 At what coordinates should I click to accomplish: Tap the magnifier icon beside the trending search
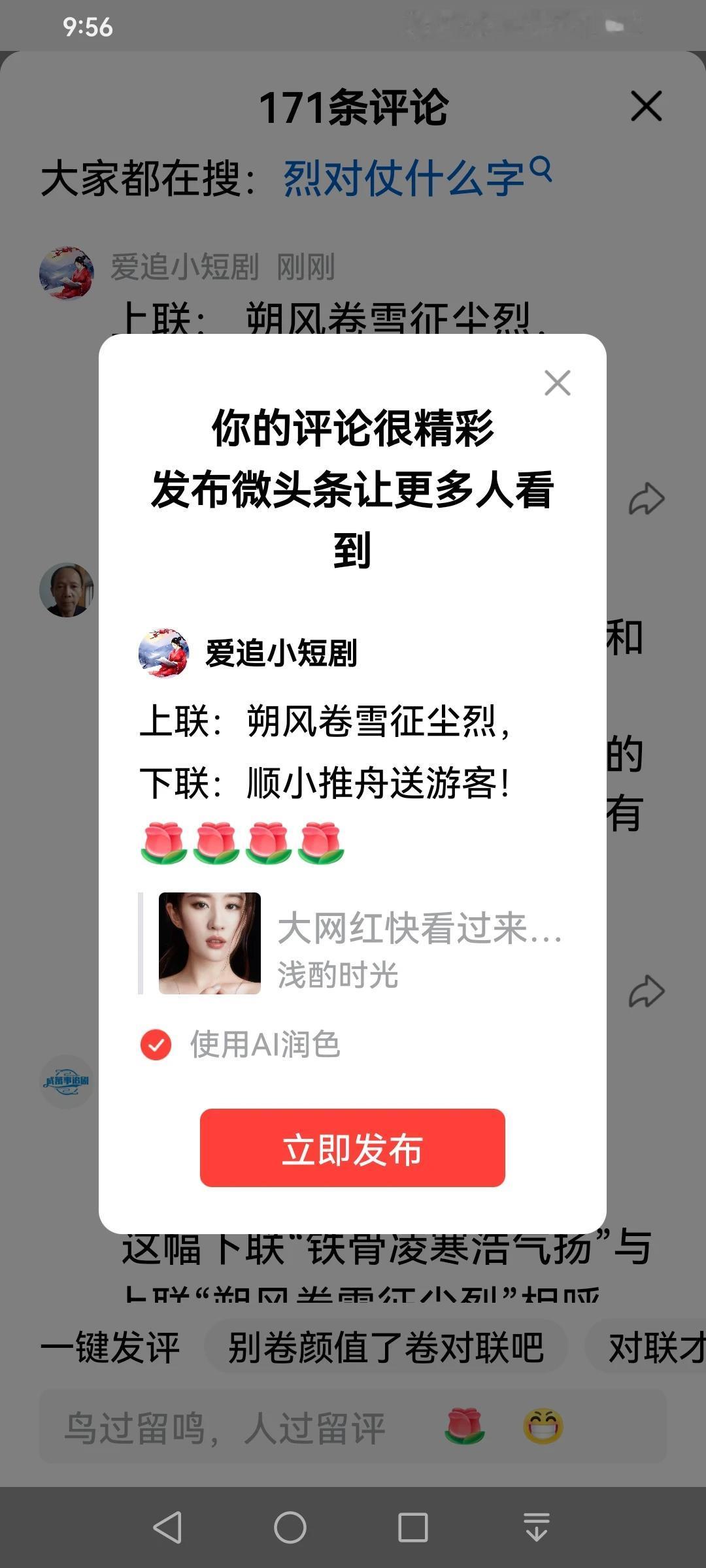tap(540, 169)
